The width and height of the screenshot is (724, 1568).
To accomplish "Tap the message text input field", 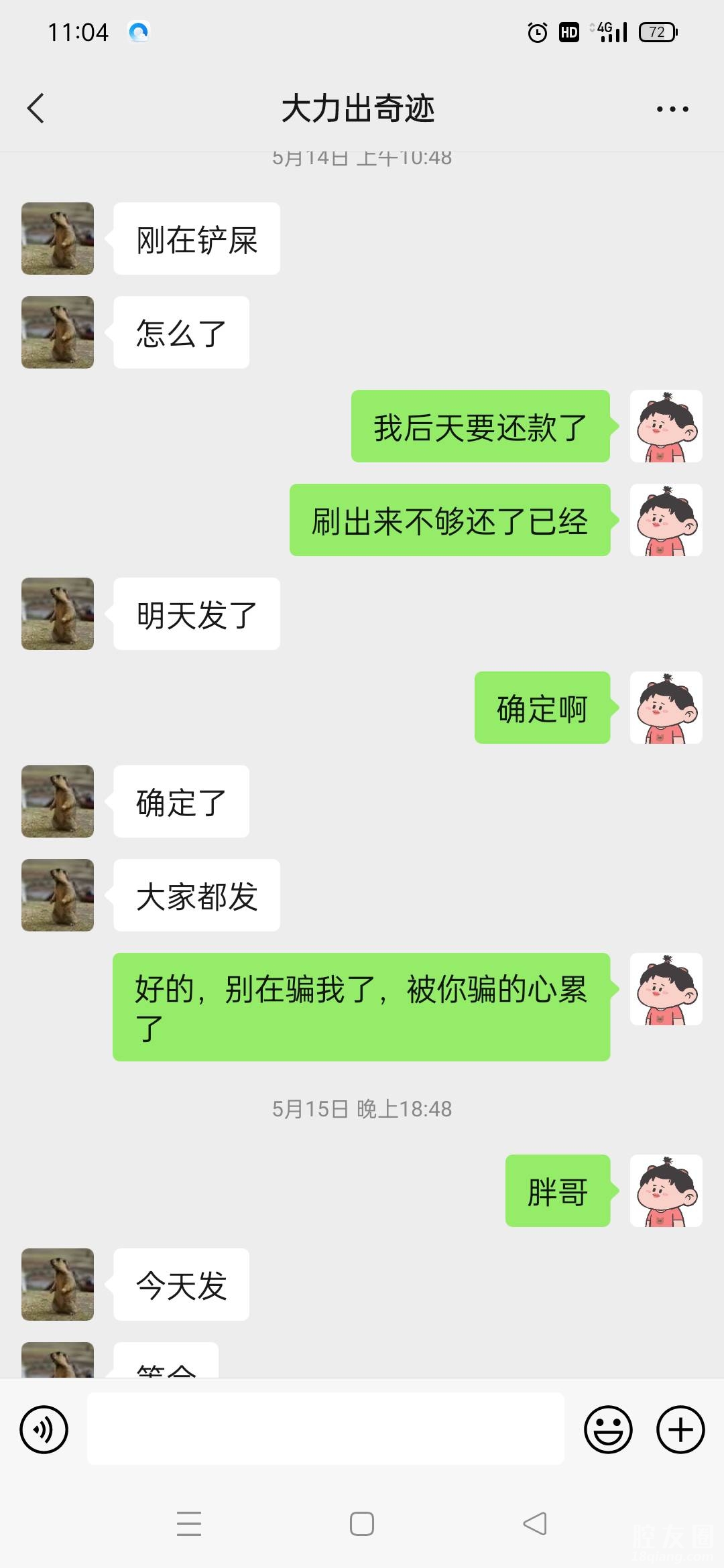I will point(325,1429).
